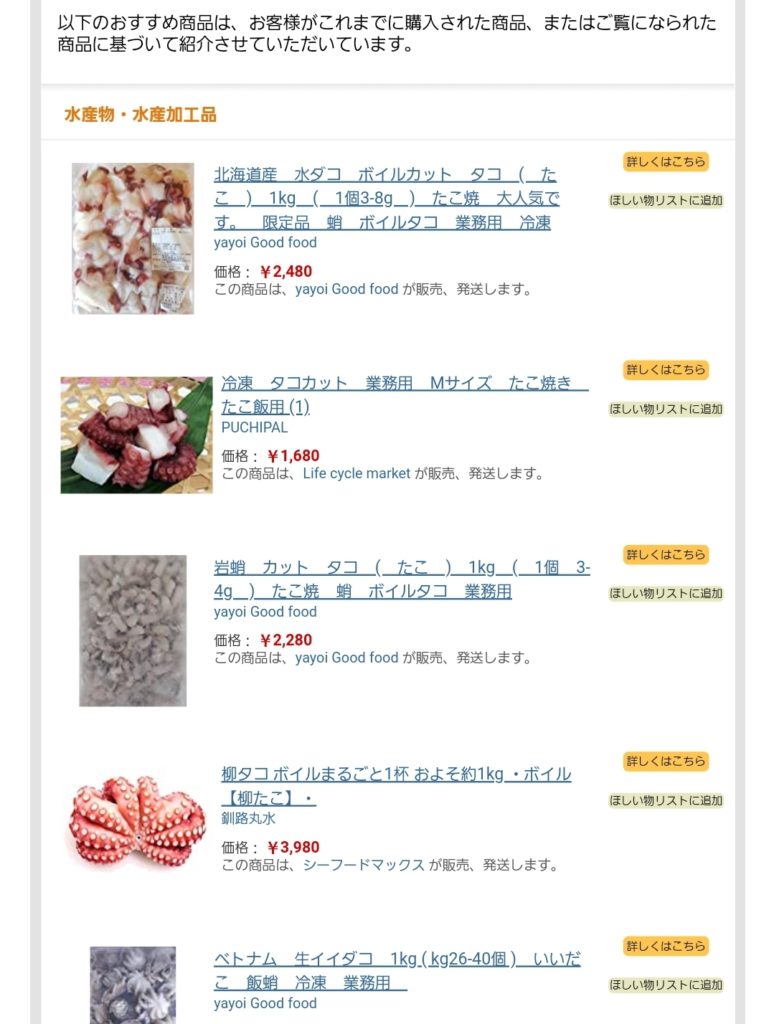Visit the シーフードマックス seller link
The image size is (774, 1024).
(x=364, y=866)
